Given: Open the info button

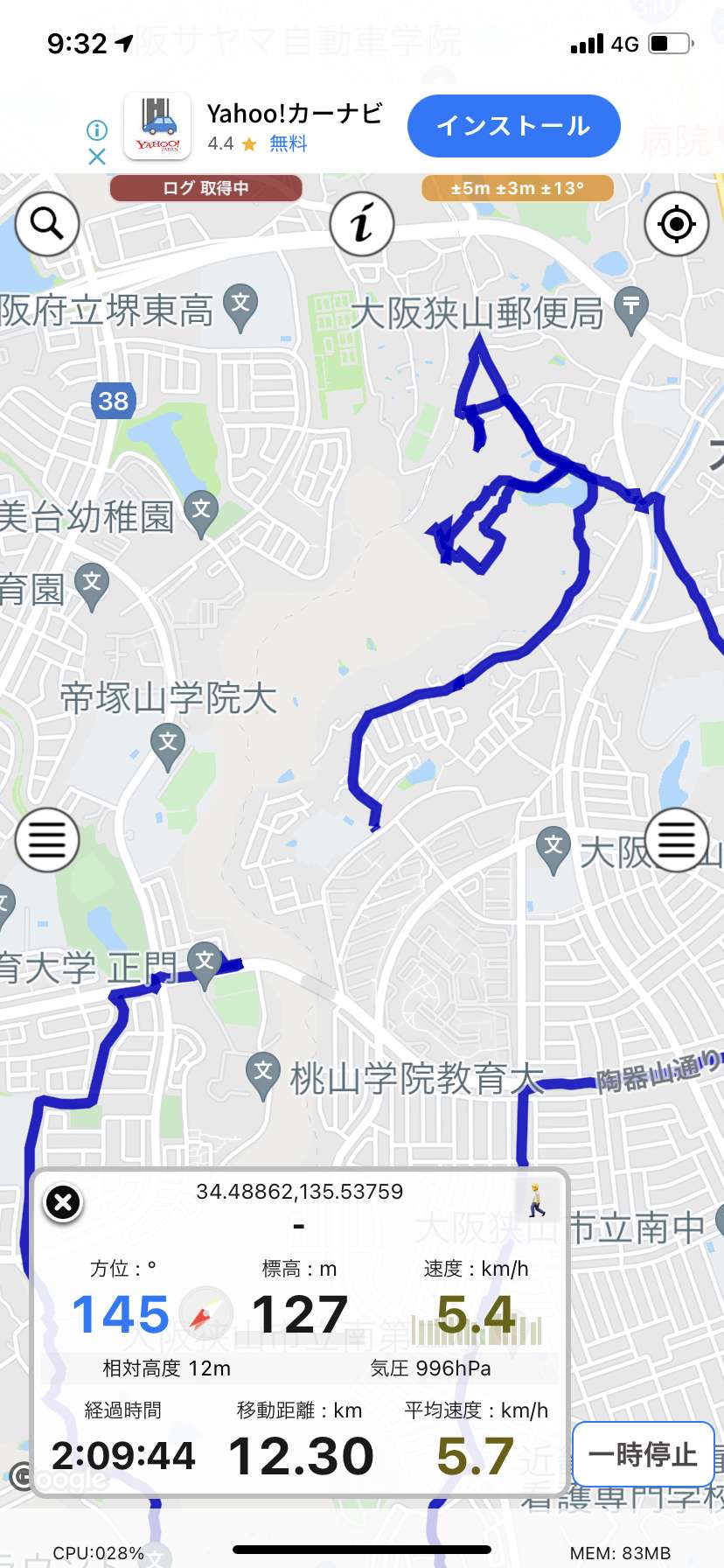Looking at the screenshot, I should point(362,224).
